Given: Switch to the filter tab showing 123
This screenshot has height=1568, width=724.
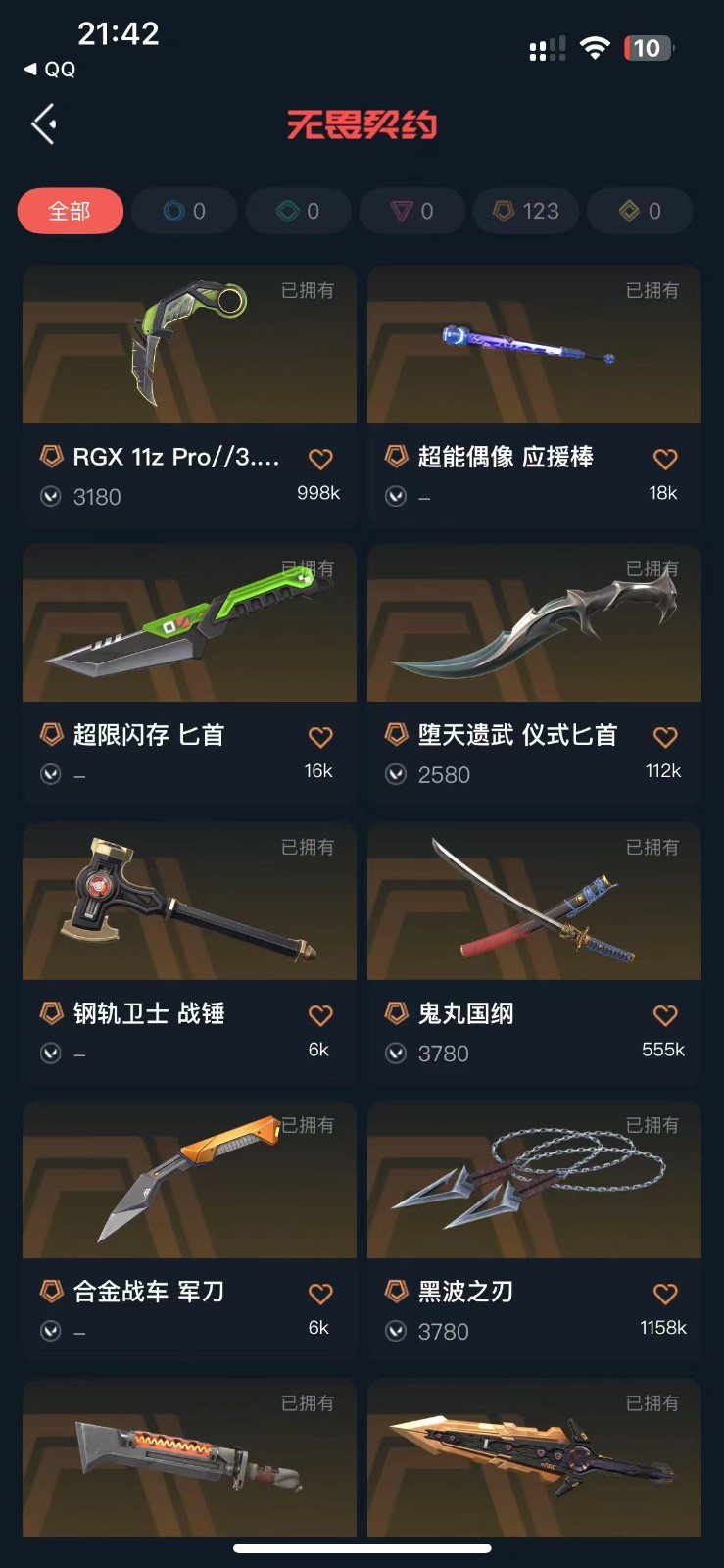Looking at the screenshot, I should pyautogui.click(x=526, y=211).
